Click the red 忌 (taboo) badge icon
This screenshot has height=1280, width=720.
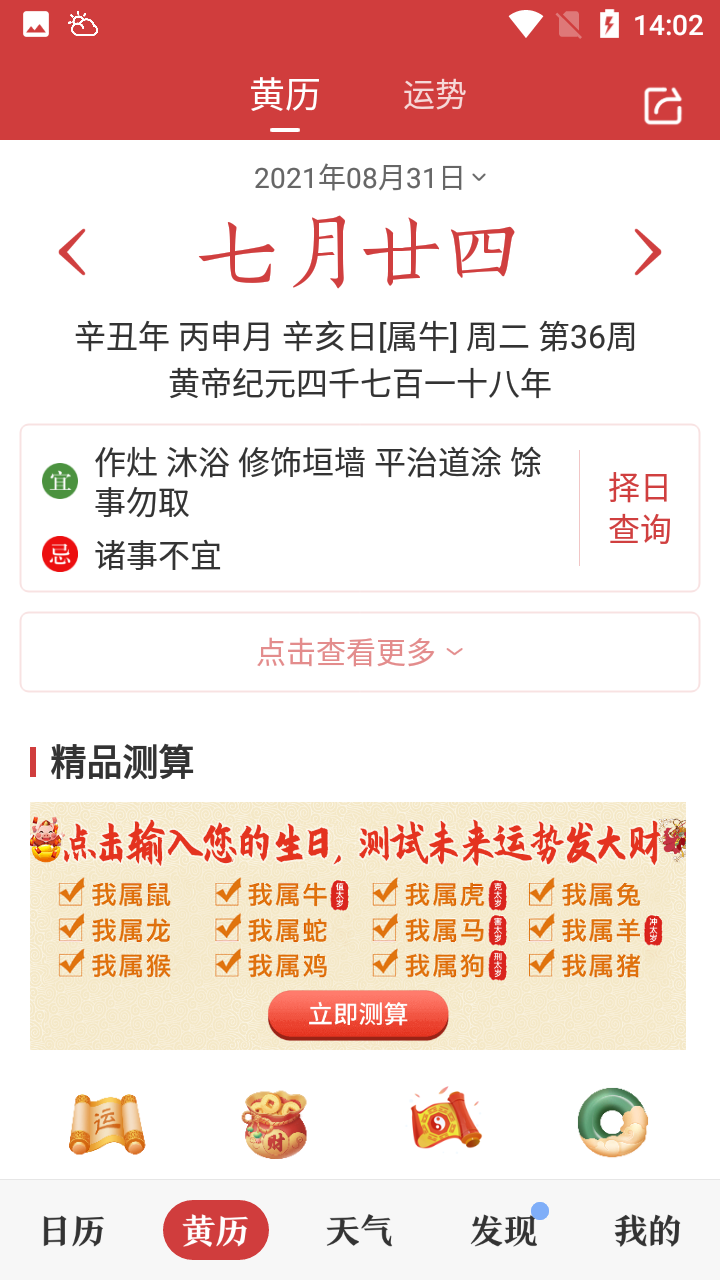pyautogui.click(x=58, y=555)
